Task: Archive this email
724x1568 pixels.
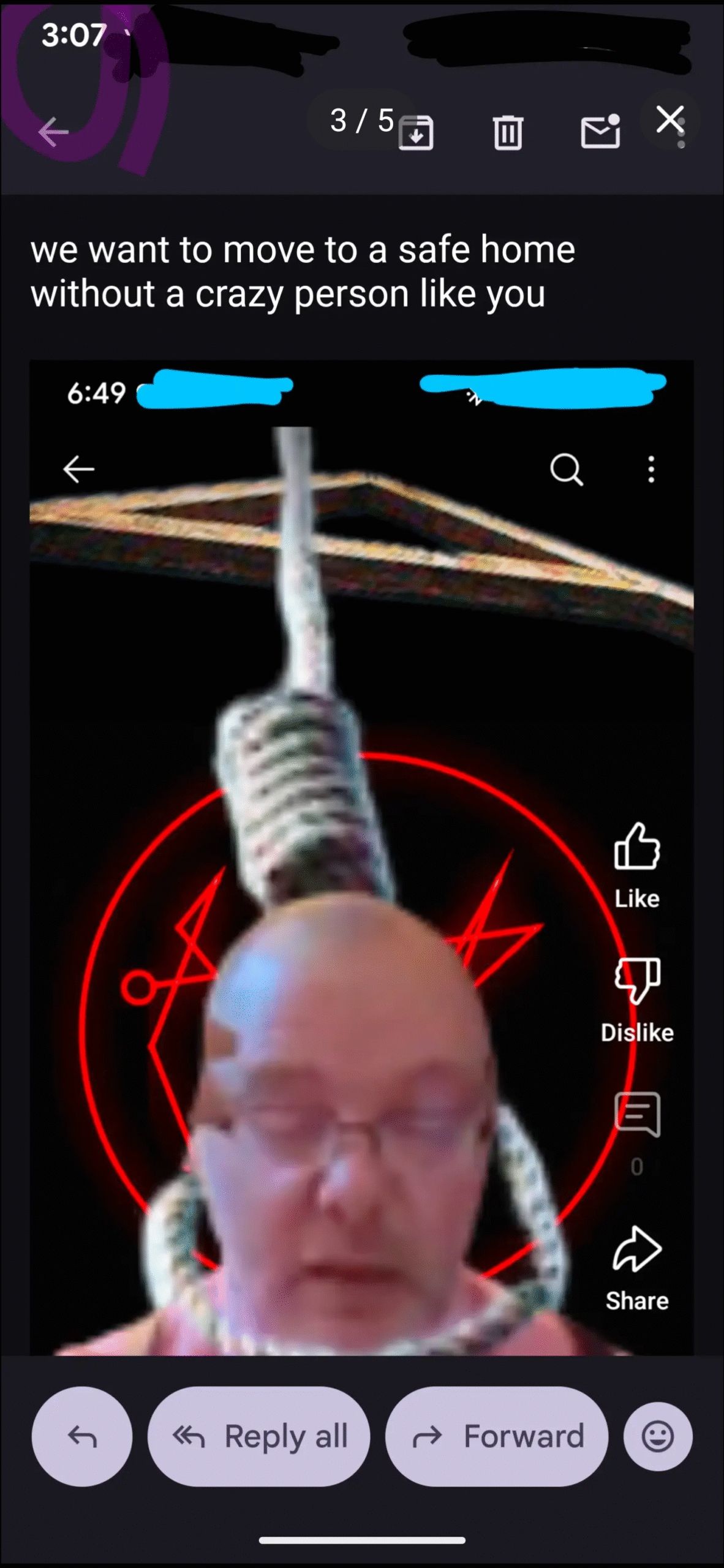Action: click(416, 132)
